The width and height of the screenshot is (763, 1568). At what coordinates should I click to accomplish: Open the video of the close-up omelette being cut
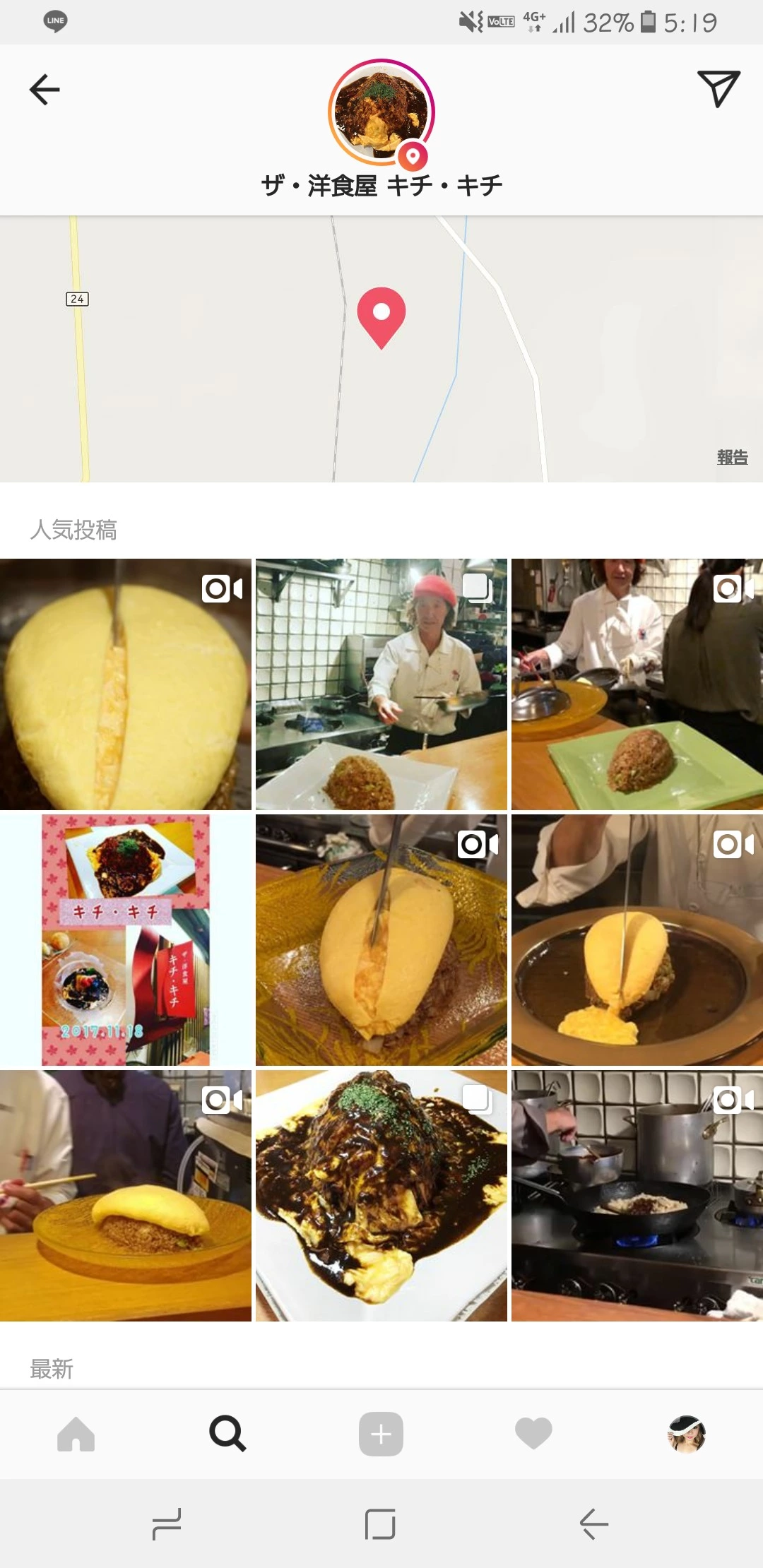pyautogui.click(x=126, y=684)
